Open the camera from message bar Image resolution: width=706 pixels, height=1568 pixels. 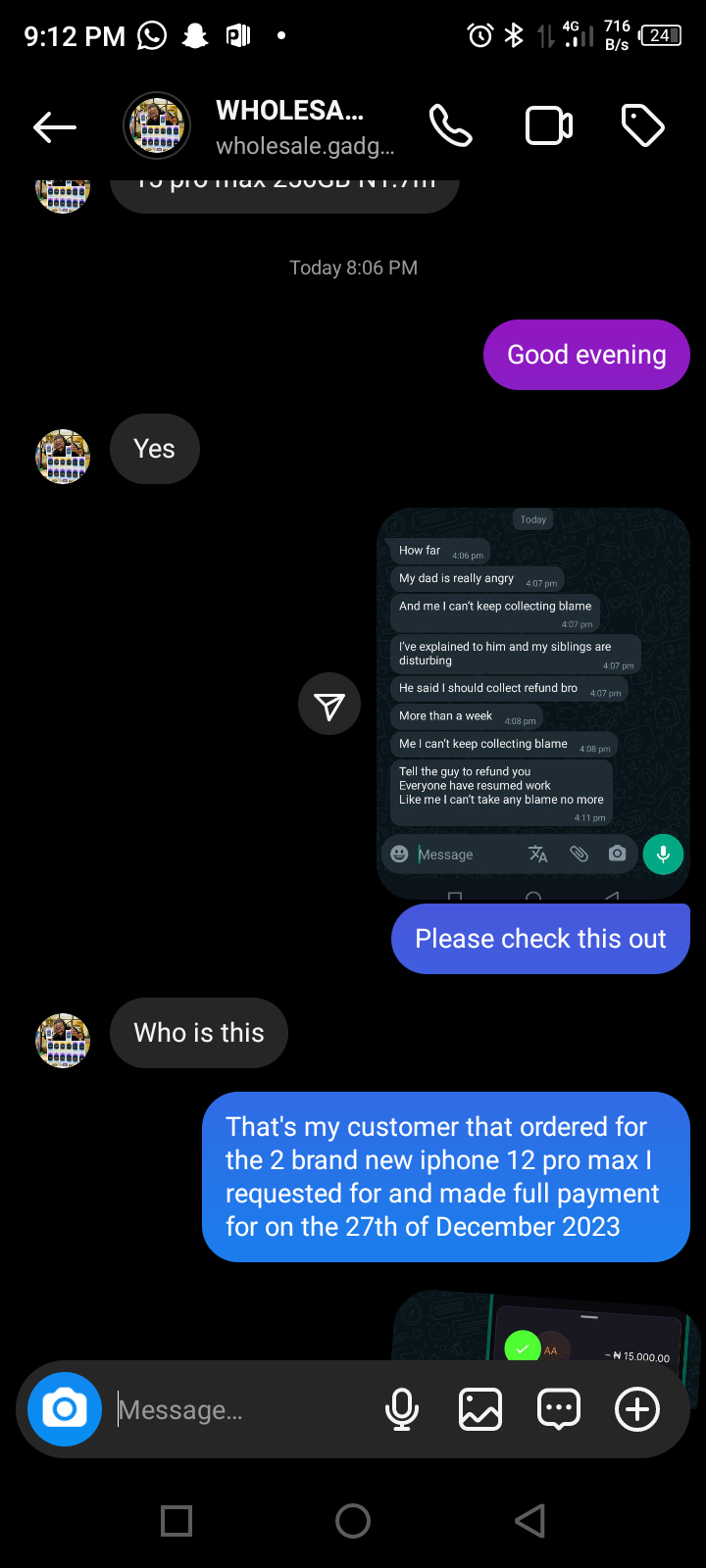(x=65, y=1409)
